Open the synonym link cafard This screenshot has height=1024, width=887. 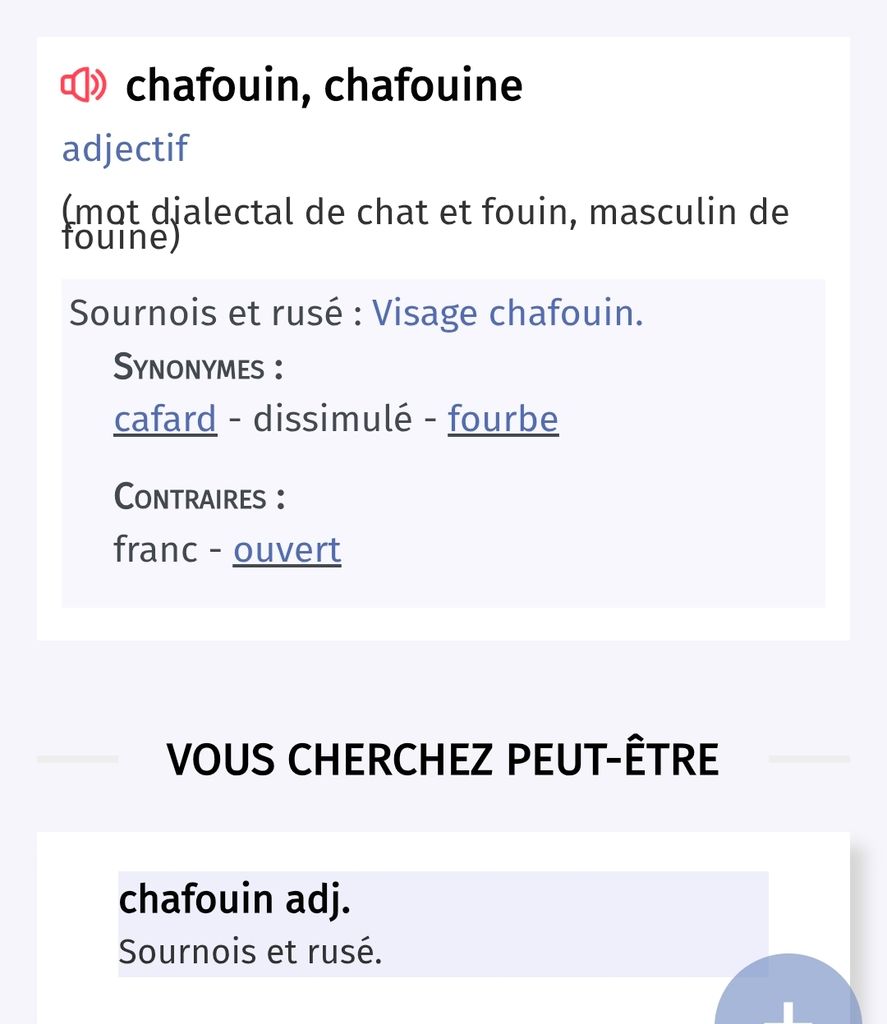(165, 419)
